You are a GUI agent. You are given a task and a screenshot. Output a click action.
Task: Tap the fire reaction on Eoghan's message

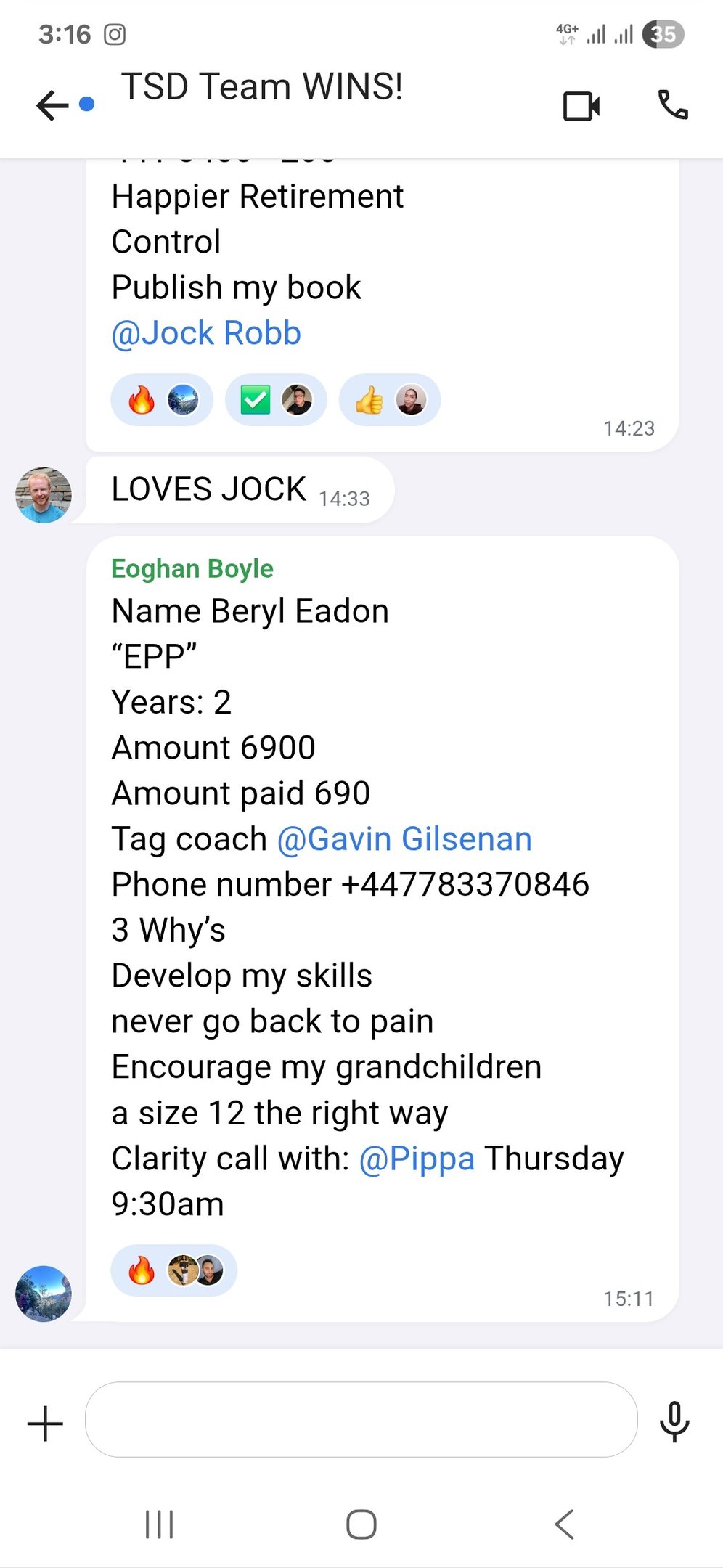(x=173, y=1270)
